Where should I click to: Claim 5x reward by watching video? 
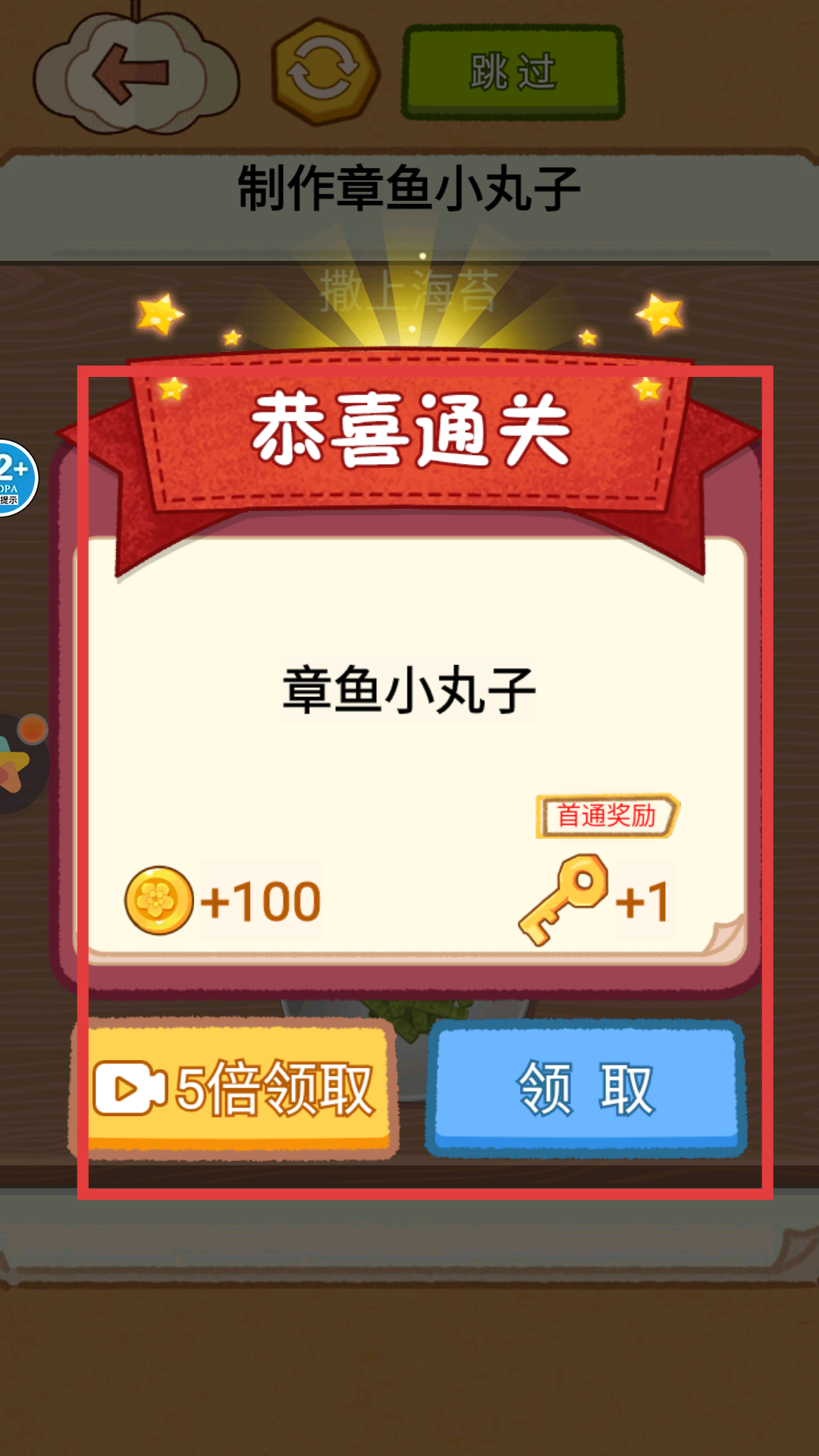tap(235, 1088)
